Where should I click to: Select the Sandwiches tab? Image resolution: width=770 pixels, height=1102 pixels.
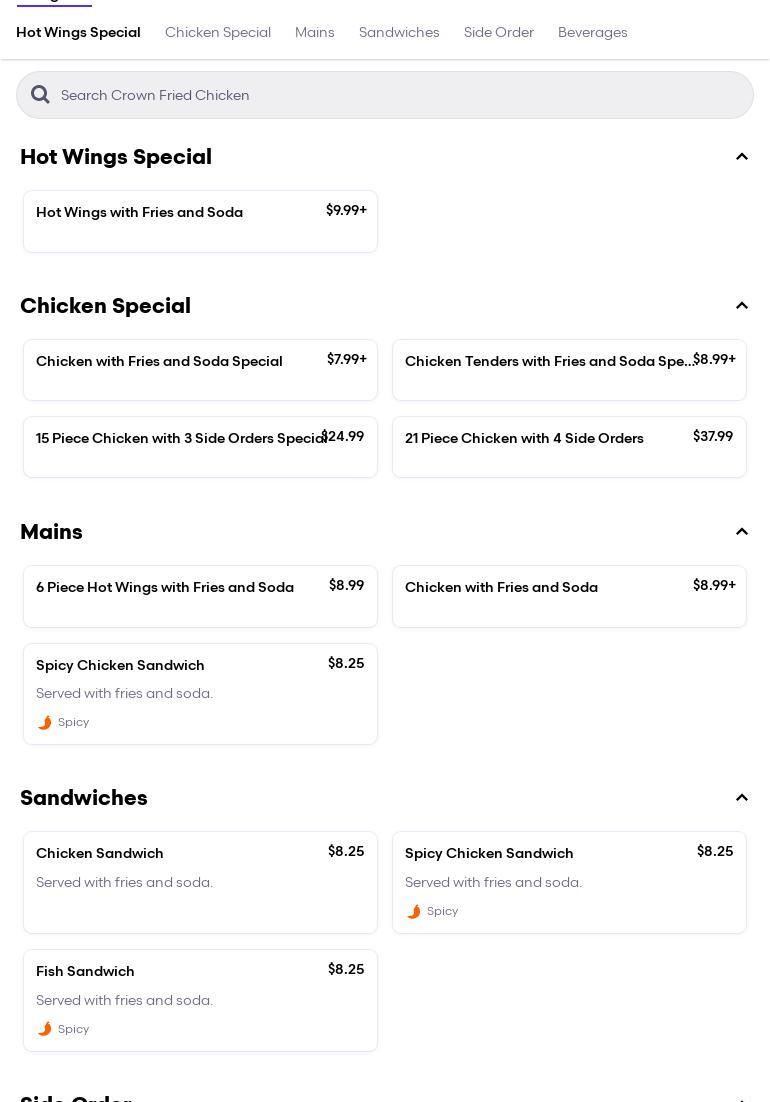[x=399, y=33]
